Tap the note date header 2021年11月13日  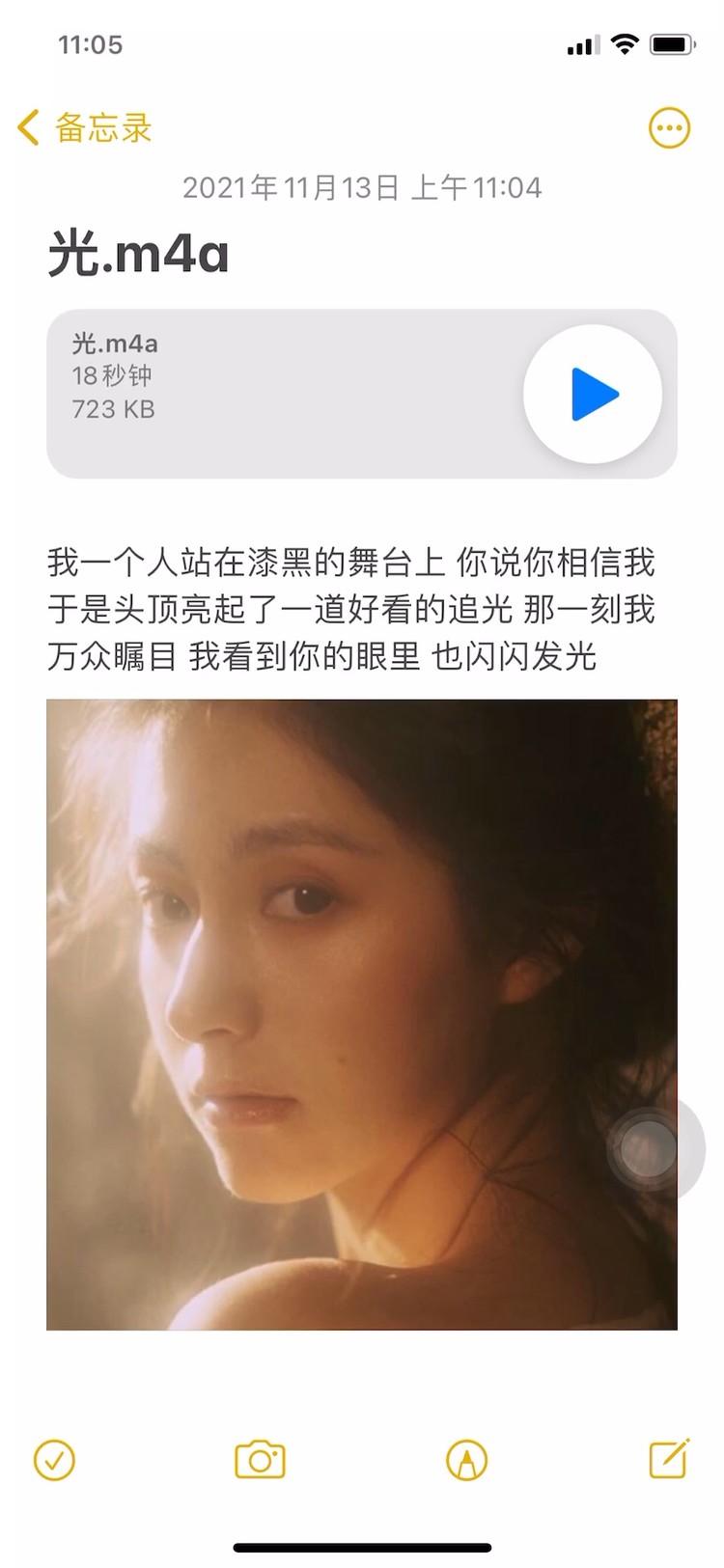click(362, 188)
